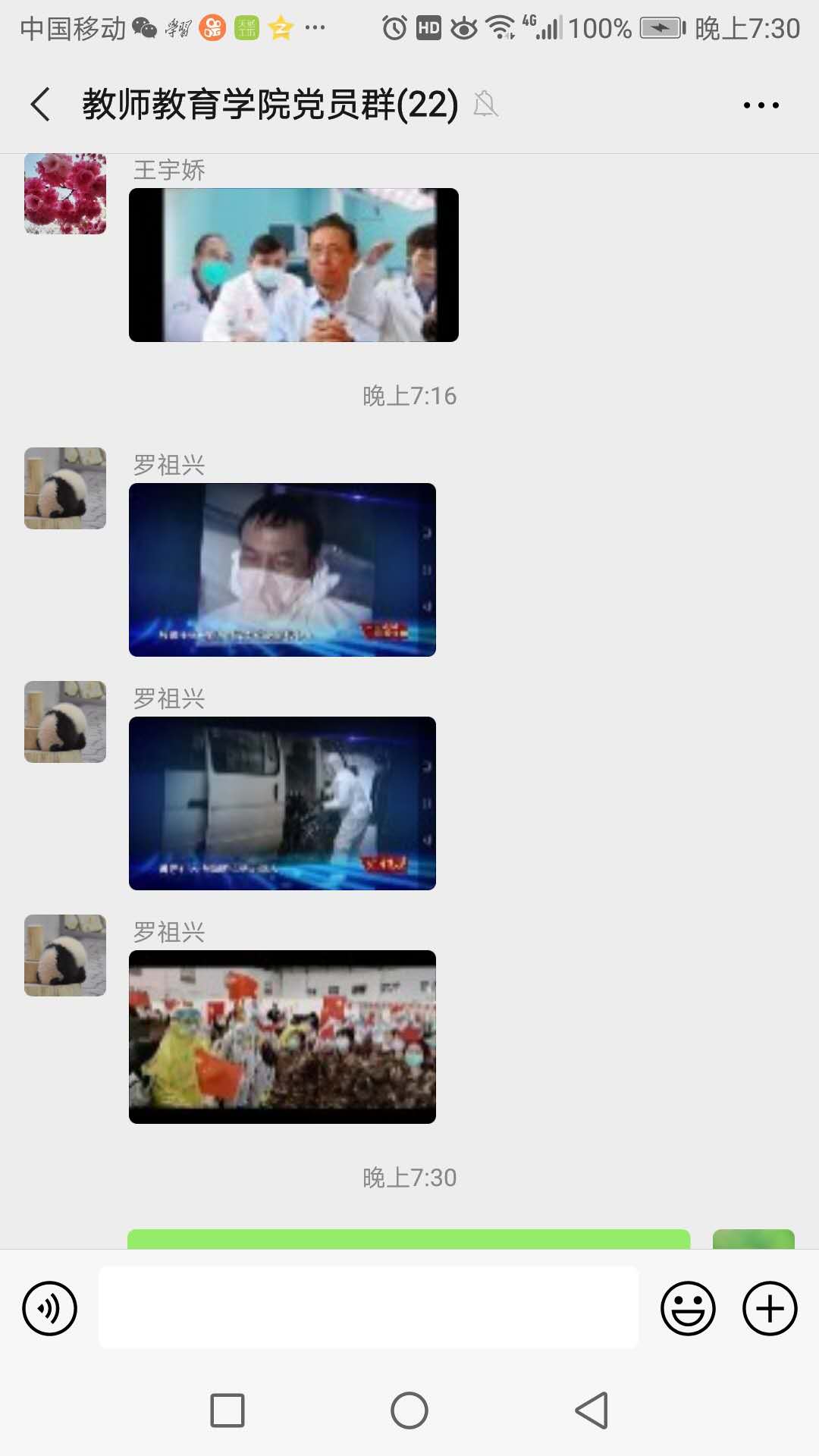Open 罗祖兴's image of the masked man close-up
The image size is (819, 1456).
[282, 570]
